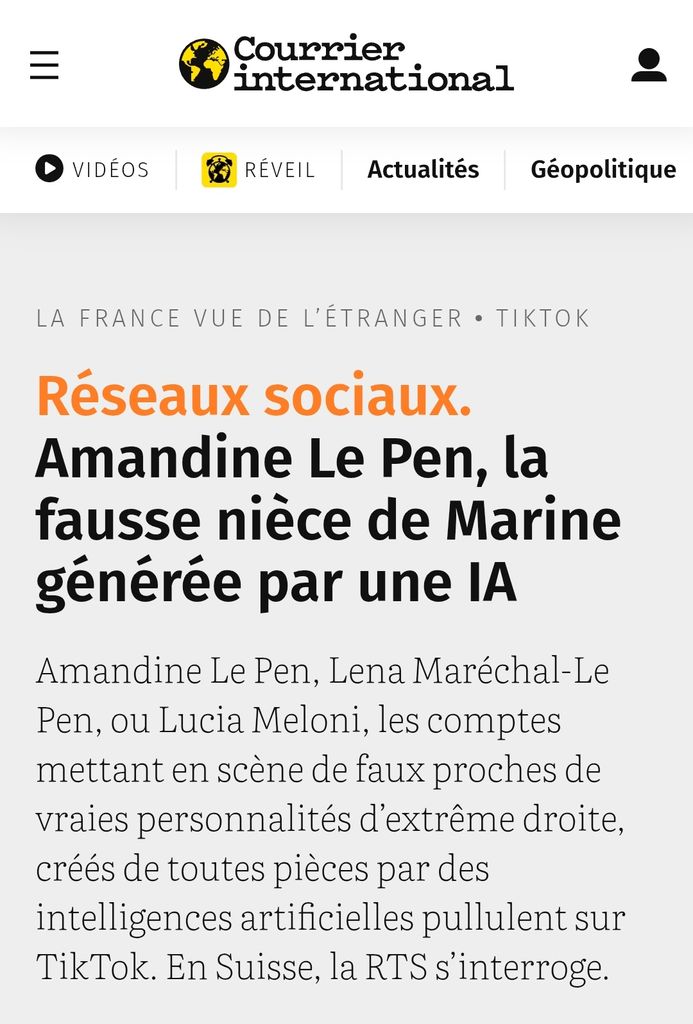Image resolution: width=693 pixels, height=1024 pixels.
Task: Open the Réveil section
Action: pyautogui.click(x=259, y=170)
